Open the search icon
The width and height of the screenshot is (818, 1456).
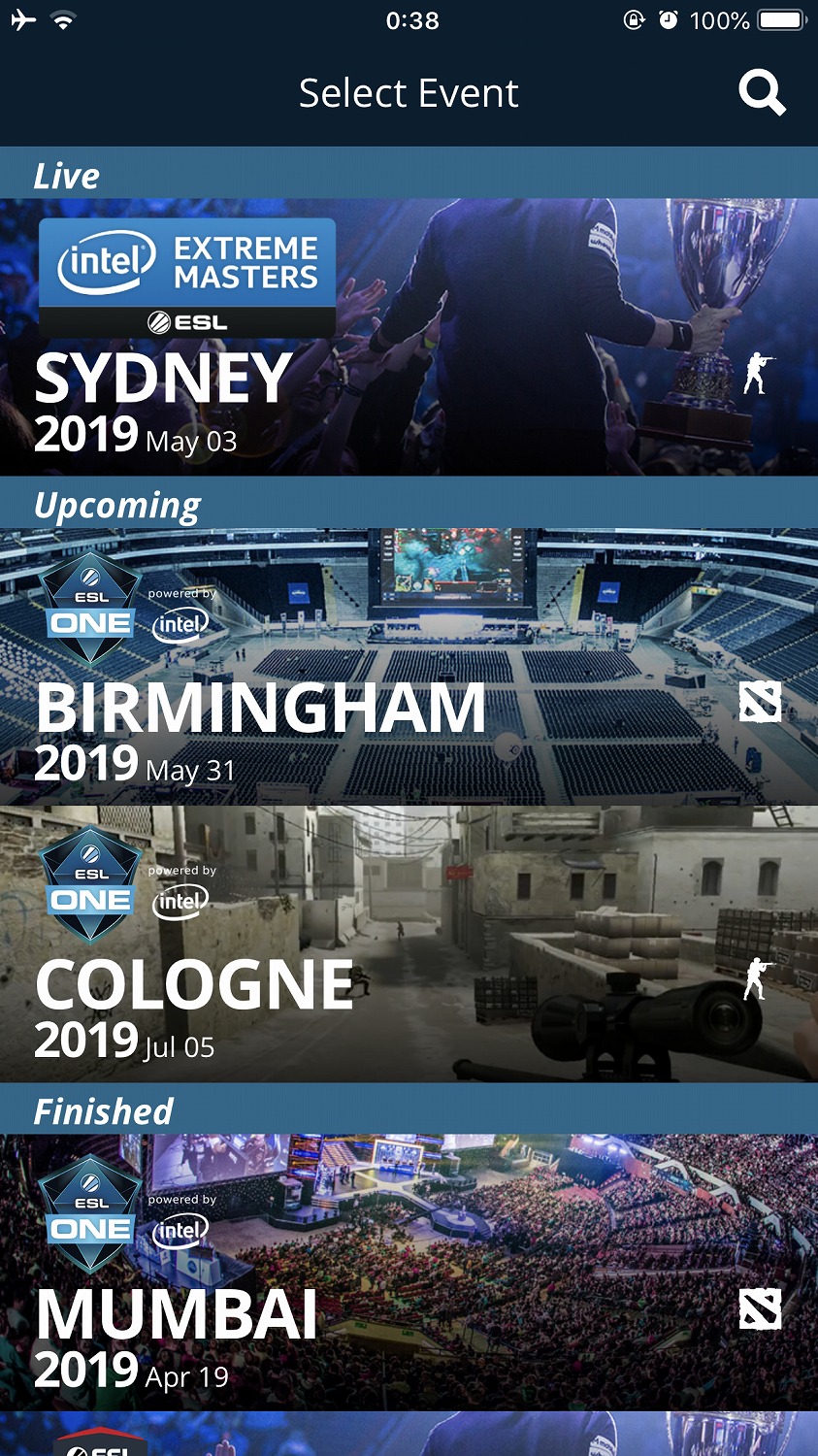coord(762,94)
